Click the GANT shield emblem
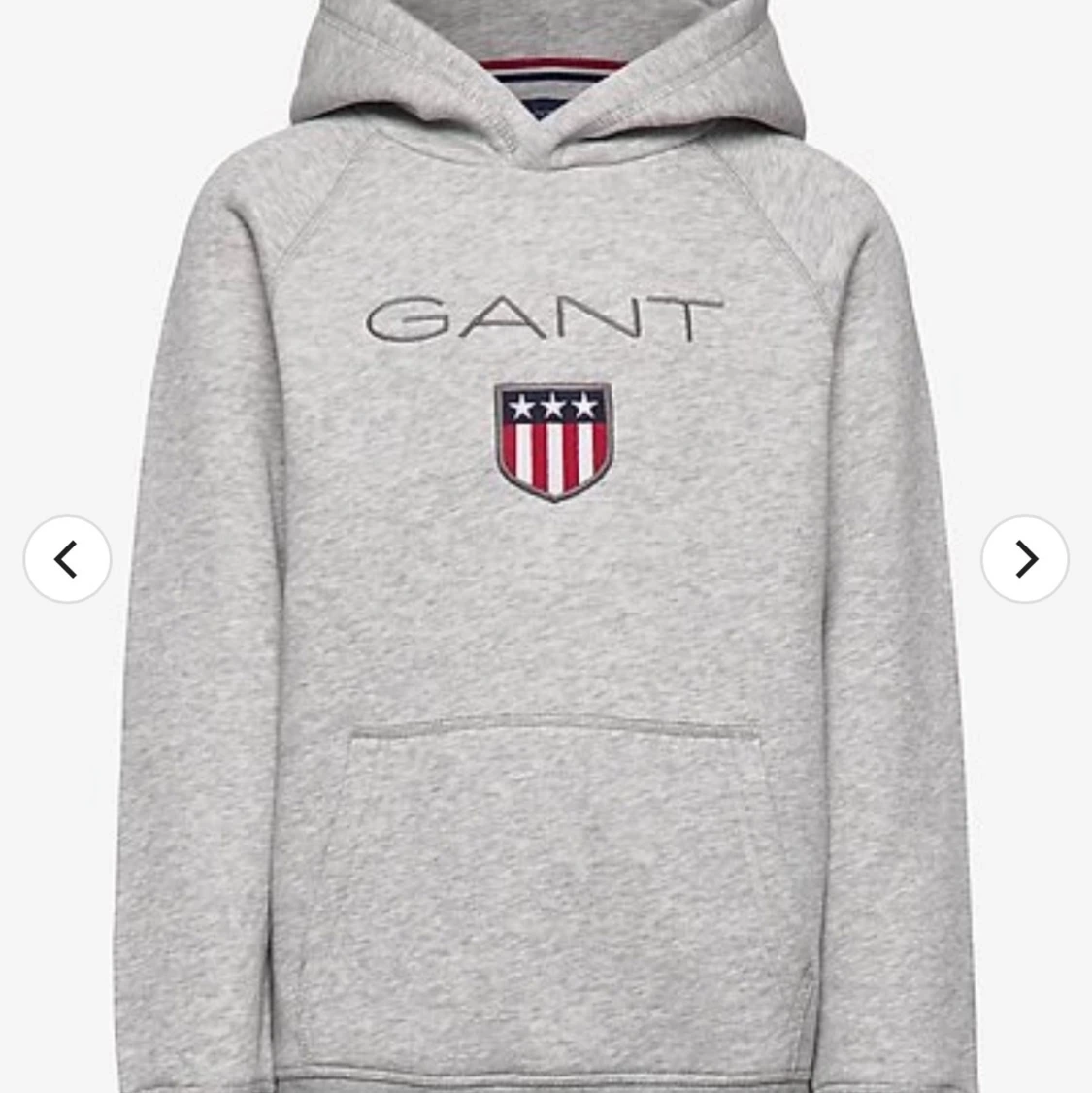The width and height of the screenshot is (1092, 1093). (553, 439)
